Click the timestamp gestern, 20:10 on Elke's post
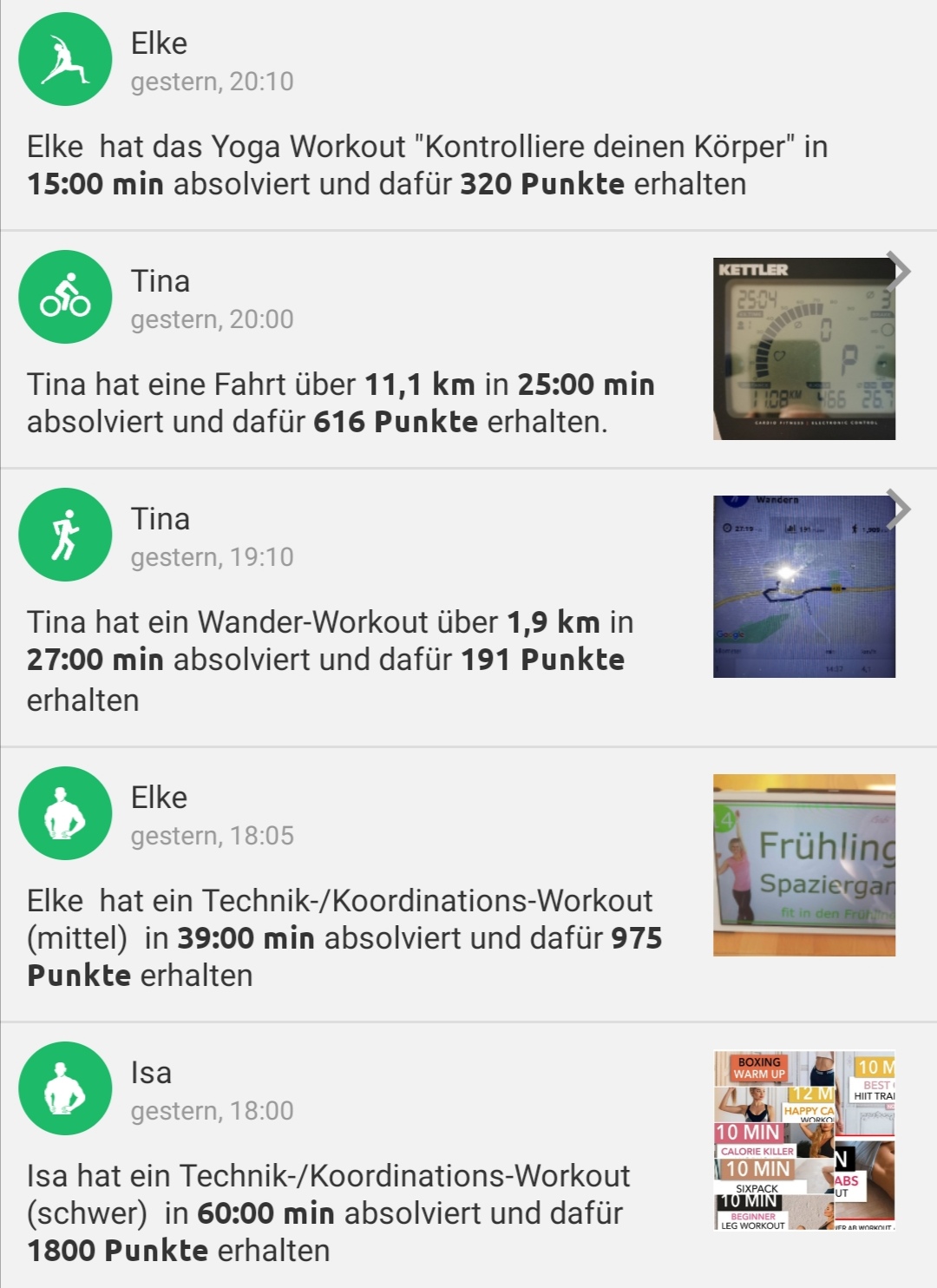This screenshot has height=1288, width=937. coord(211,84)
